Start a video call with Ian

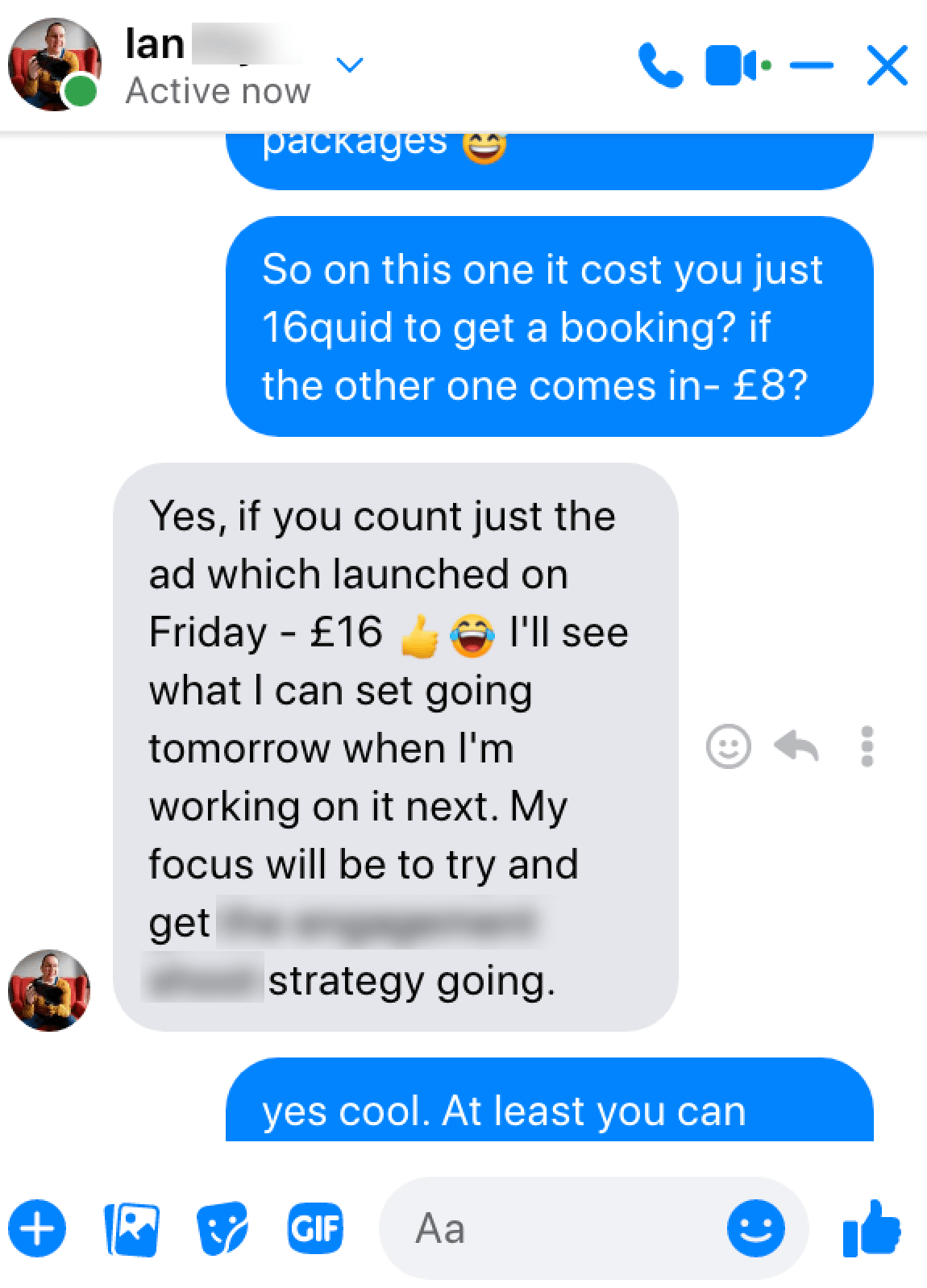pyautogui.click(x=735, y=65)
